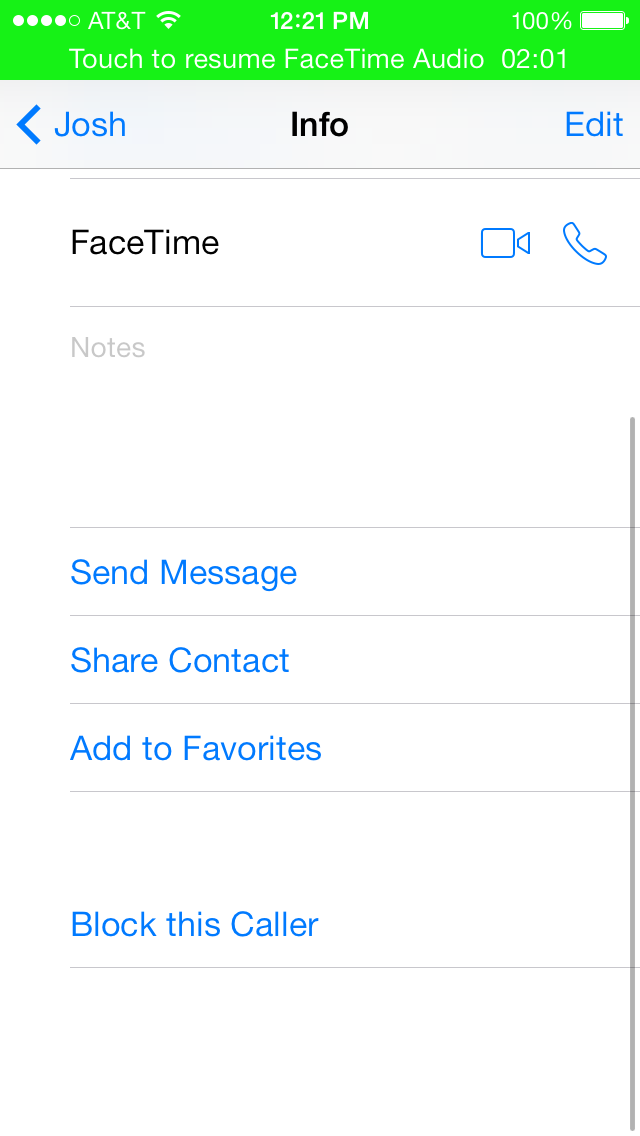The image size is (640, 1136).
Task: Resume FaceTime Audio via the green banner
Action: [x=320, y=58]
